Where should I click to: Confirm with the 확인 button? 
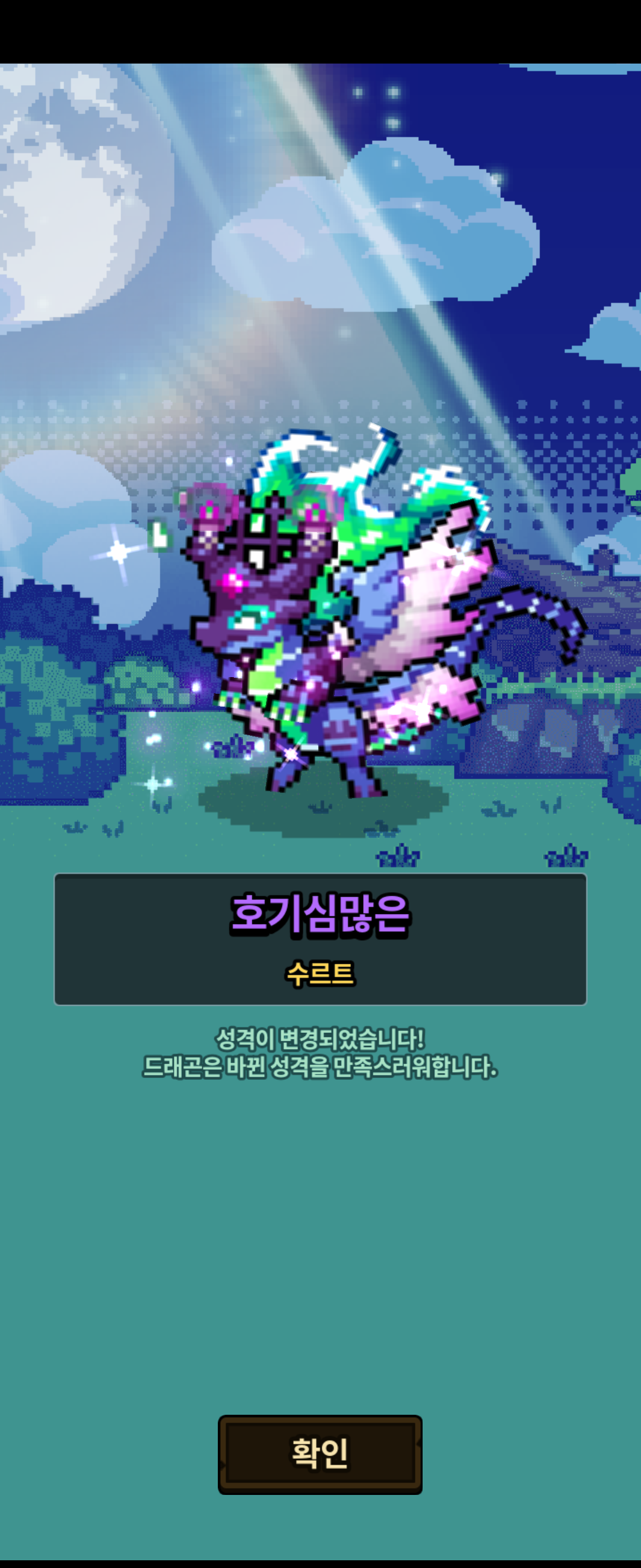(x=320, y=1453)
